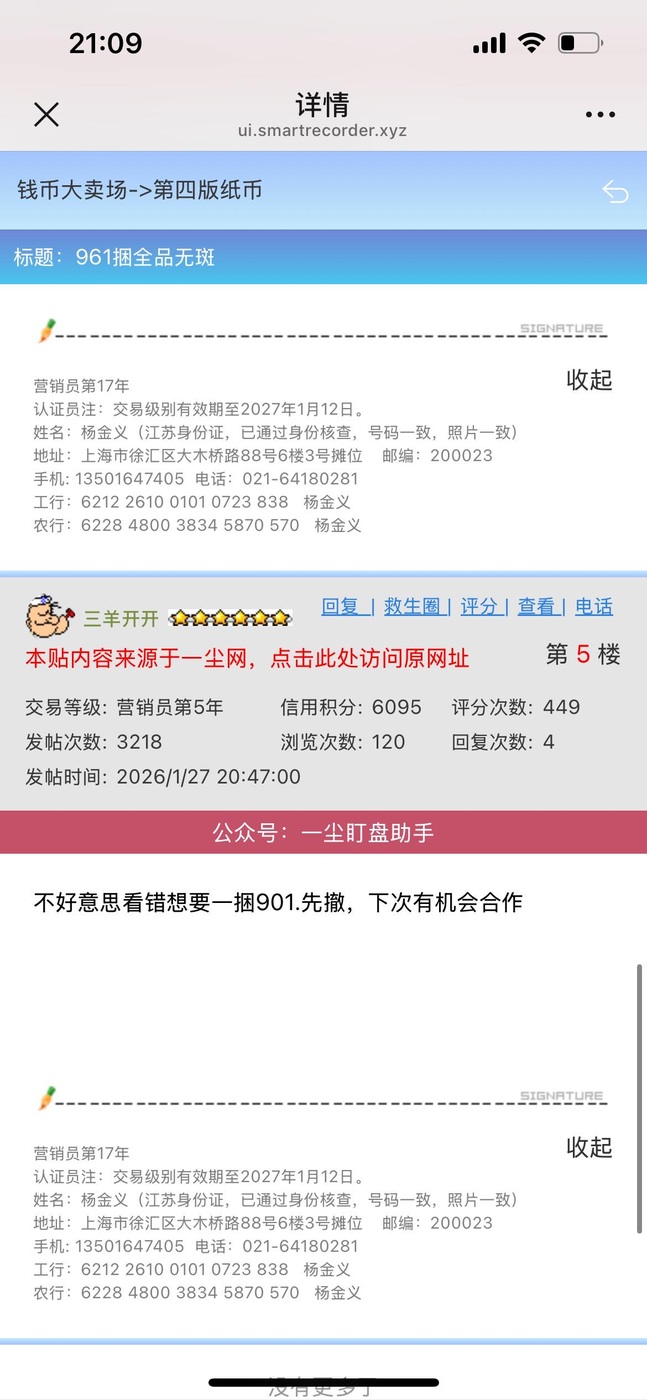The height and width of the screenshot is (1400, 647).
Task: Tap the 电话 link
Action: point(594,607)
